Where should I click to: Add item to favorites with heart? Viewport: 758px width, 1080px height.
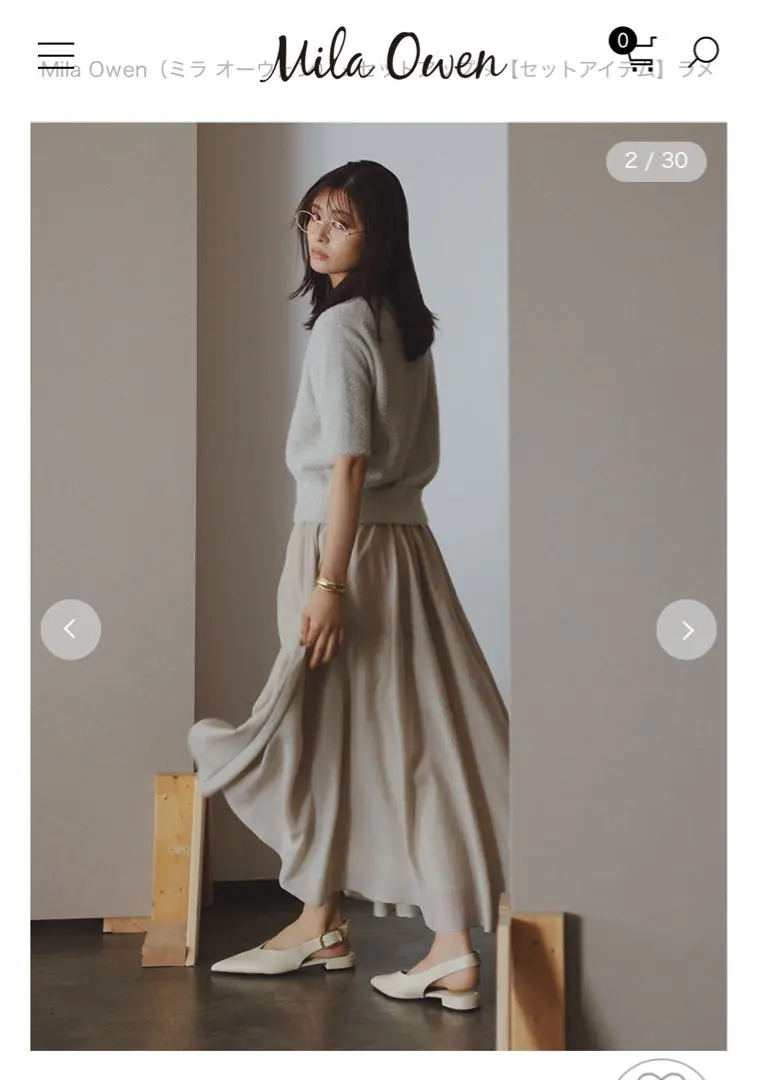(660, 1070)
